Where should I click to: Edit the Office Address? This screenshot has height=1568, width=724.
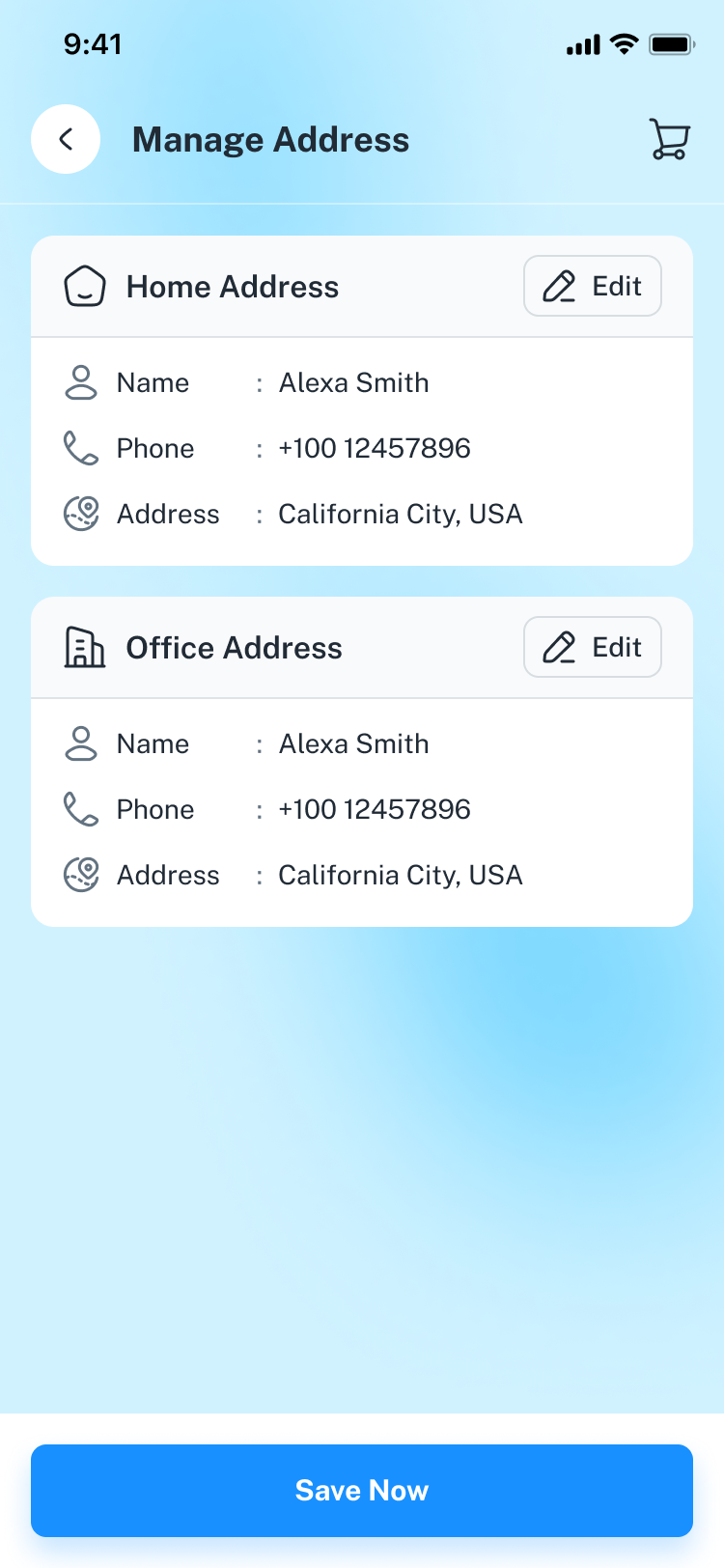(592, 647)
